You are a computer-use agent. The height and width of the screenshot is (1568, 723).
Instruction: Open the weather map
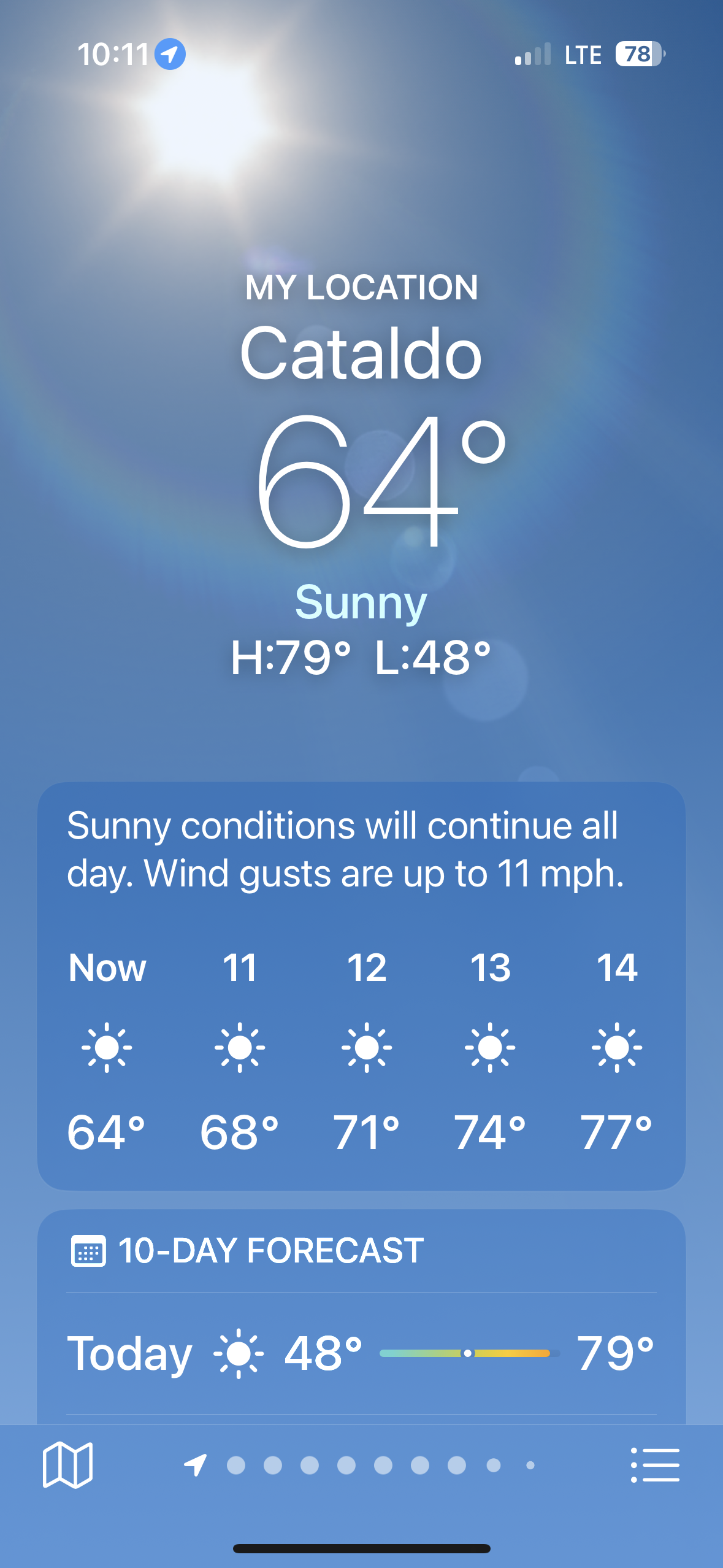(x=67, y=1465)
